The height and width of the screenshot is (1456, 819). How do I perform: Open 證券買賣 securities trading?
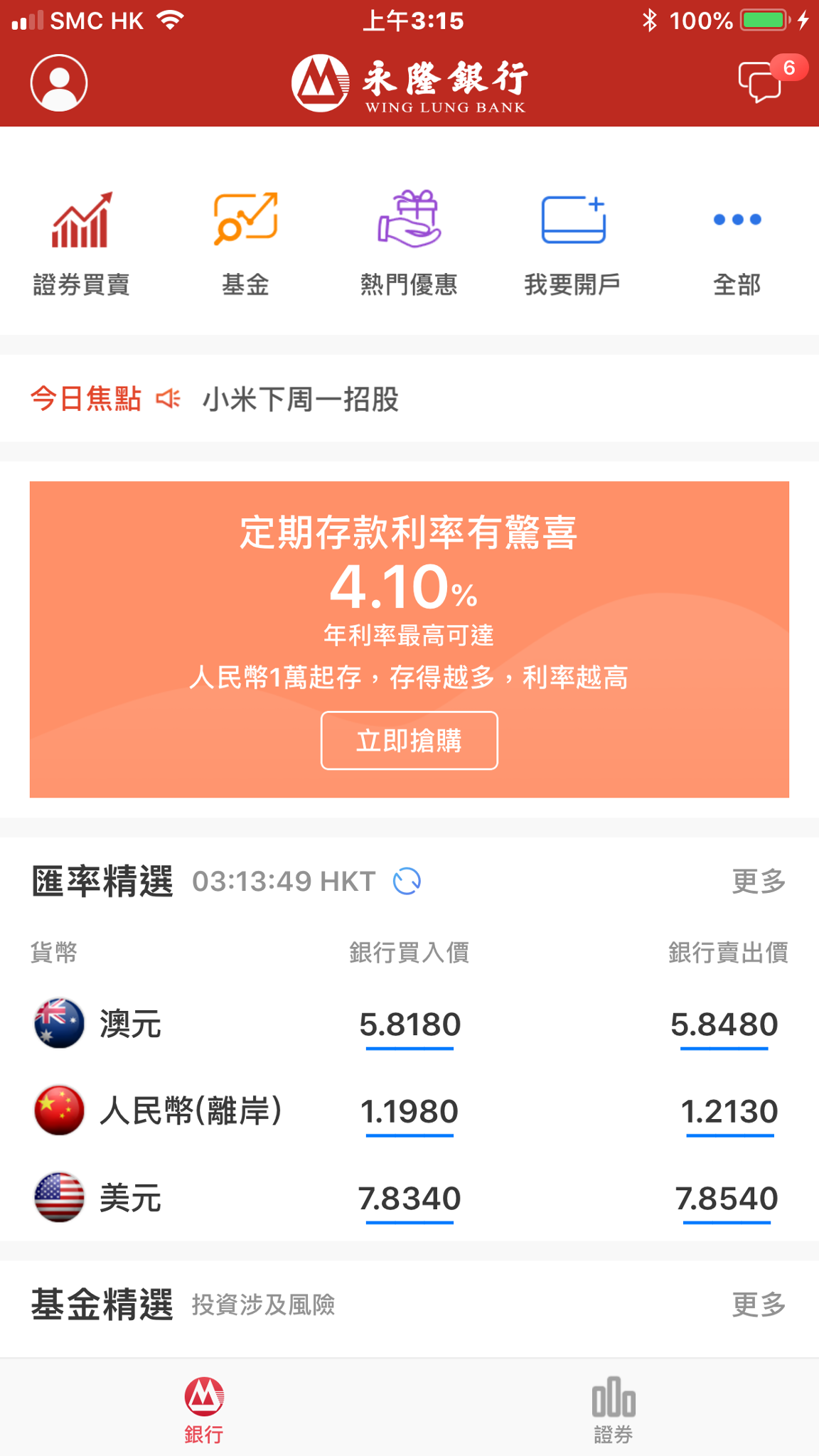click(82, 243)
